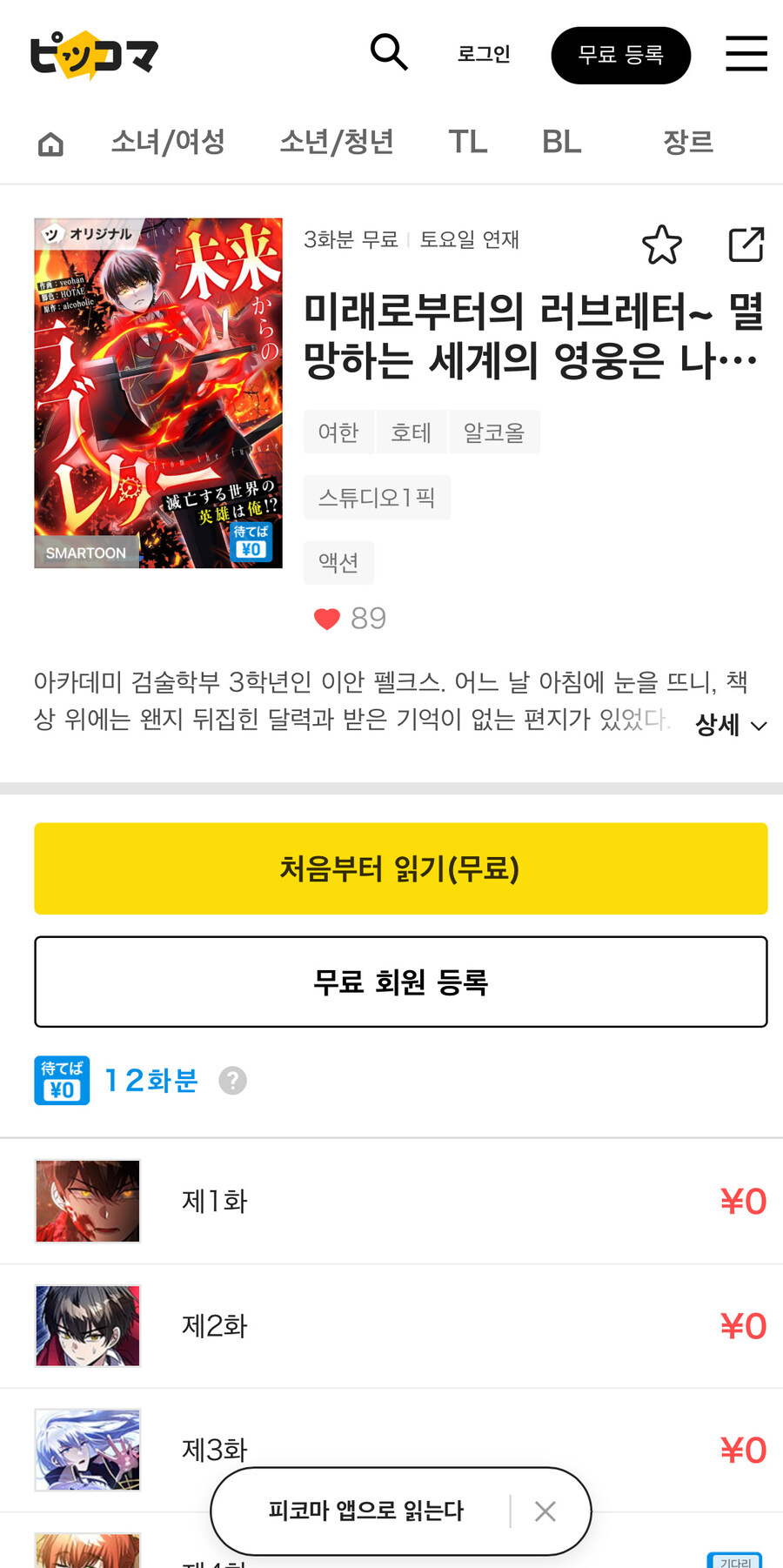Dismiss the 피코마 앱으로 읽는다 banner
The height and width of the screenshot is (1568, 783).
tap(545, 1511)
